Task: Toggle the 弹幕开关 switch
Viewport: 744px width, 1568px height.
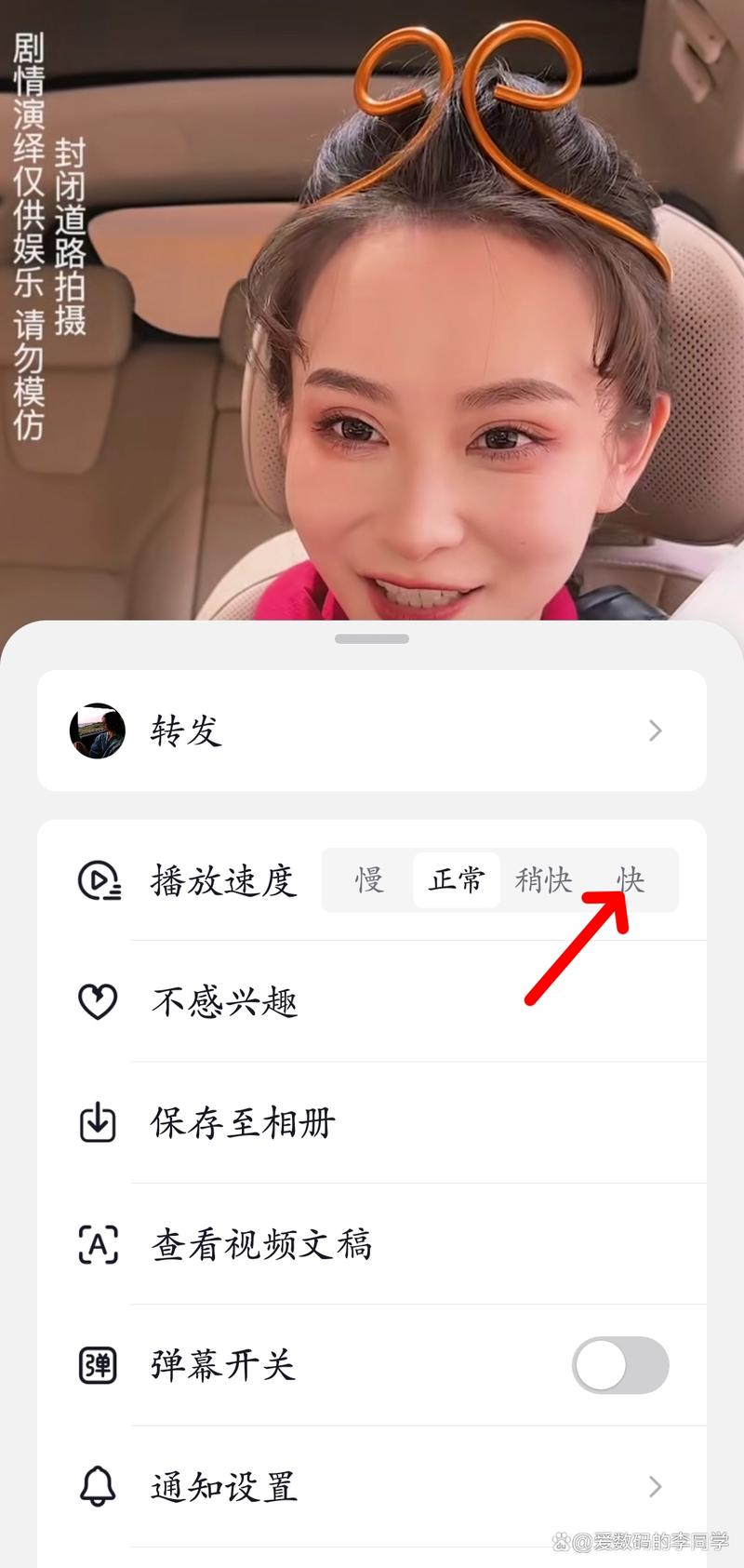Action: click(620, 1365)
